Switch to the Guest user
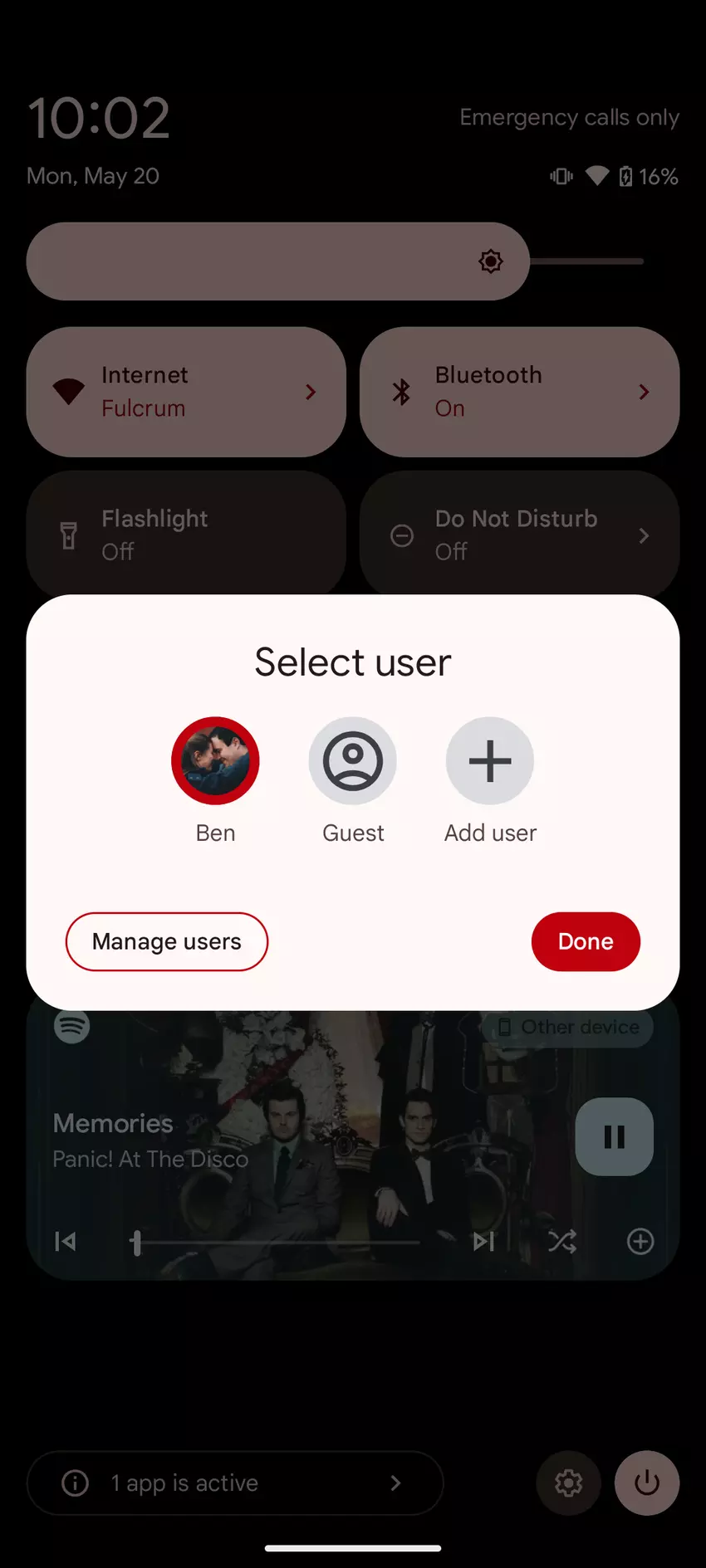Viewport: 706px width, 1568px height. tap(353, 761)
